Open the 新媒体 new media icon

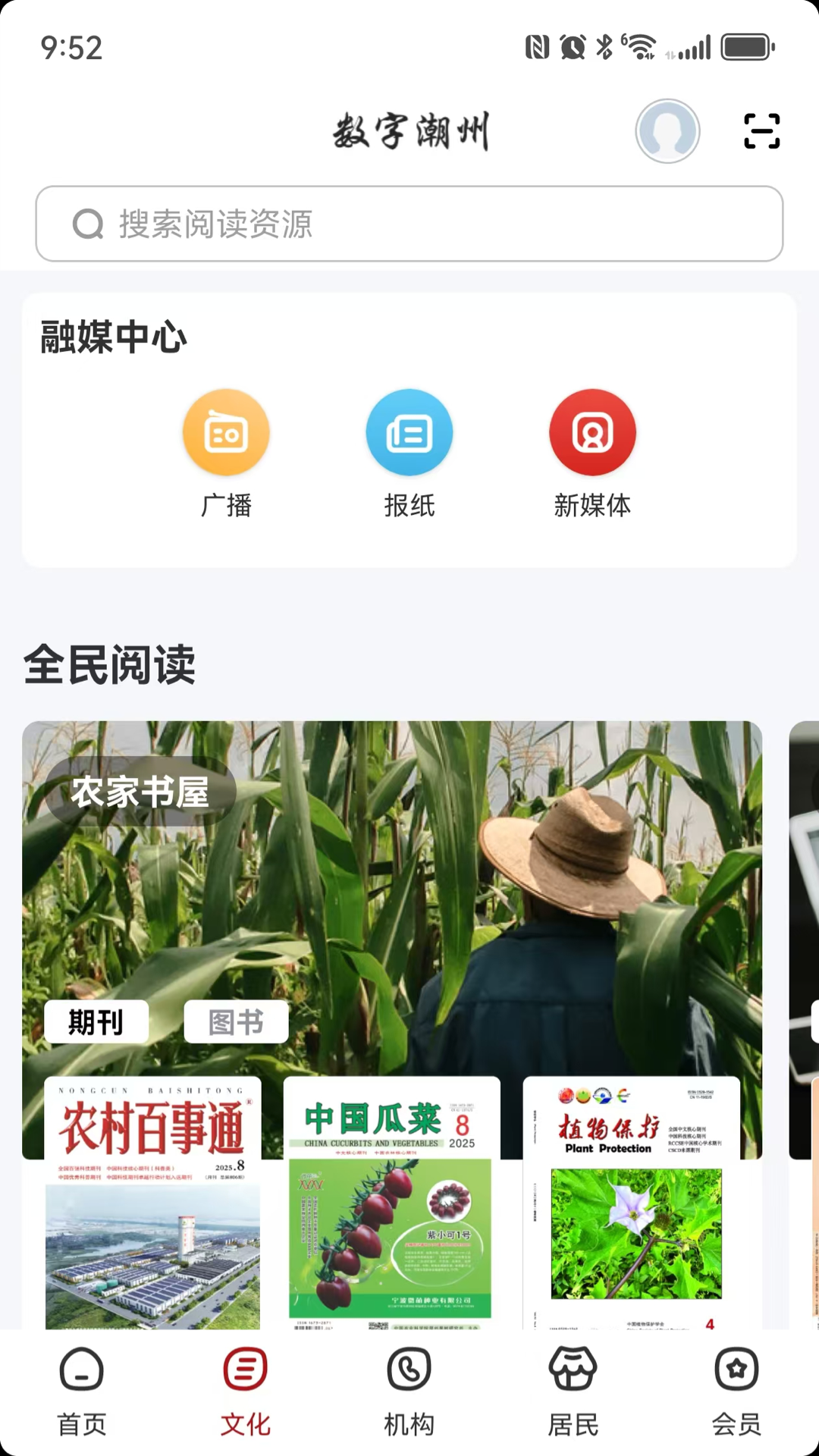(x=592, y=431)
